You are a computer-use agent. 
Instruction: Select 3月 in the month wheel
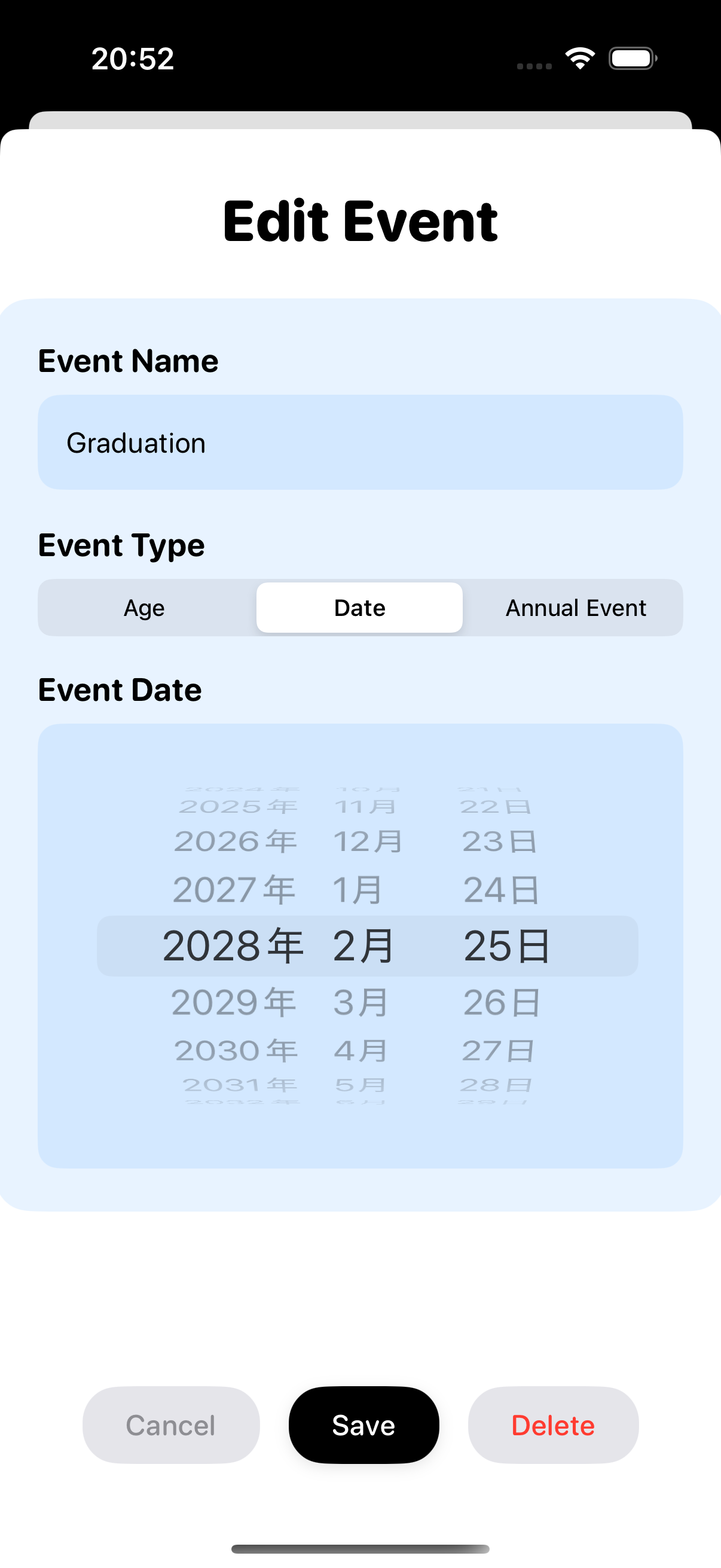(x=360, y=1002)
